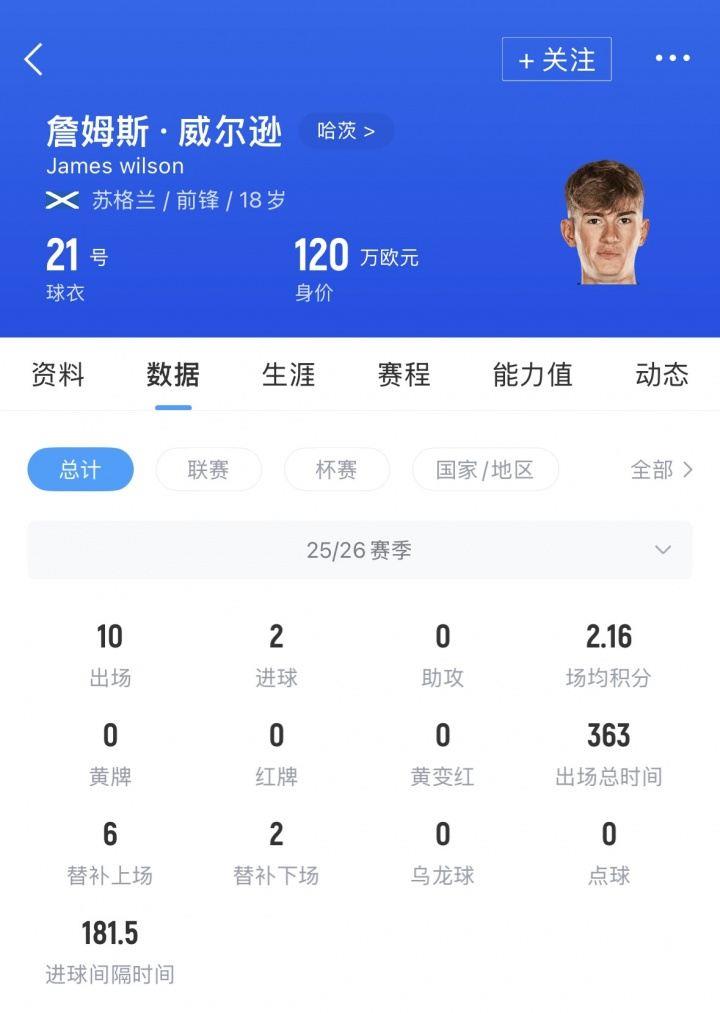Image resolution: width=720 pixels, height=1013 pixels.
Task: Switch to the 生涯 tab
Action: click(x=288, y=375)
